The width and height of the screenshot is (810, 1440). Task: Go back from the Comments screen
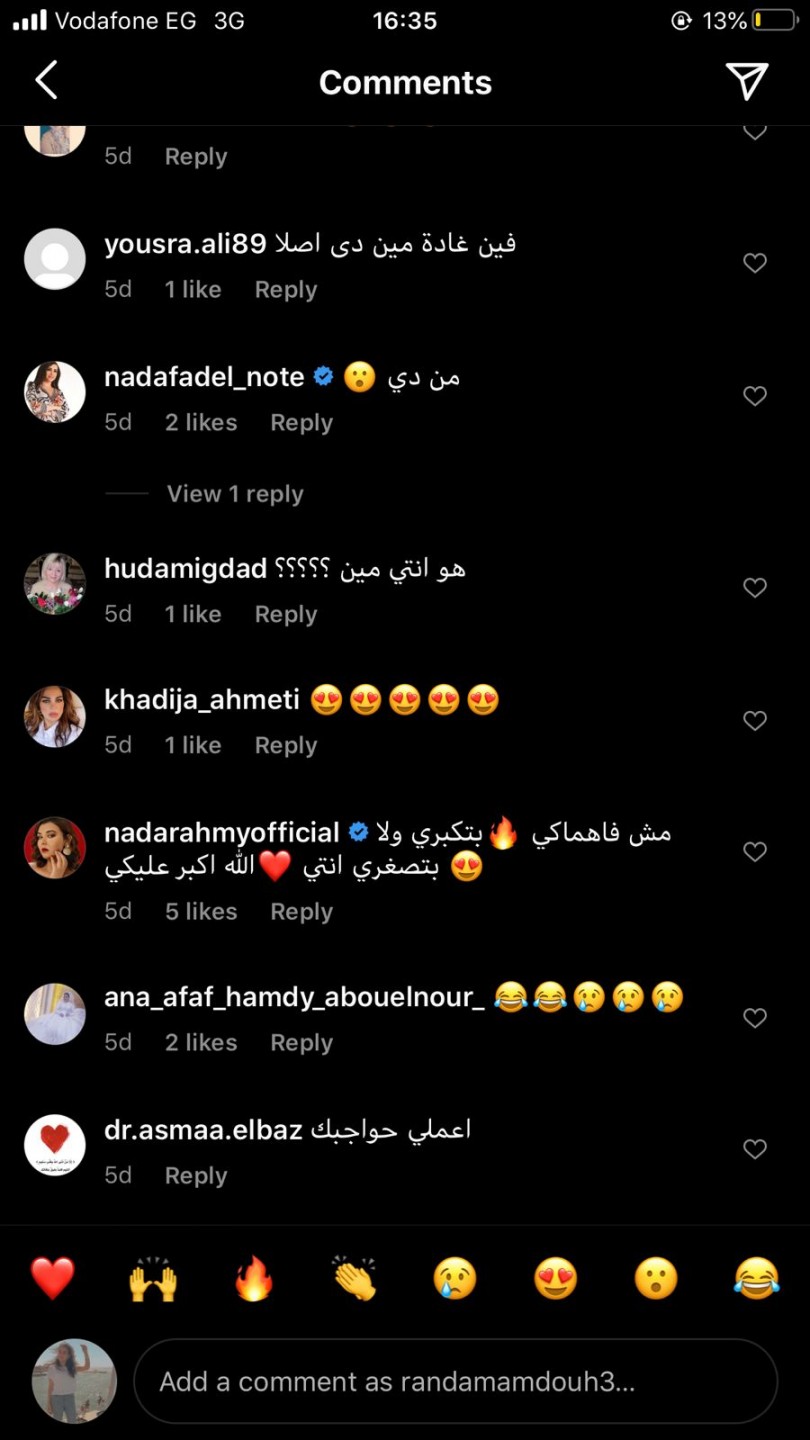[47, 81]
